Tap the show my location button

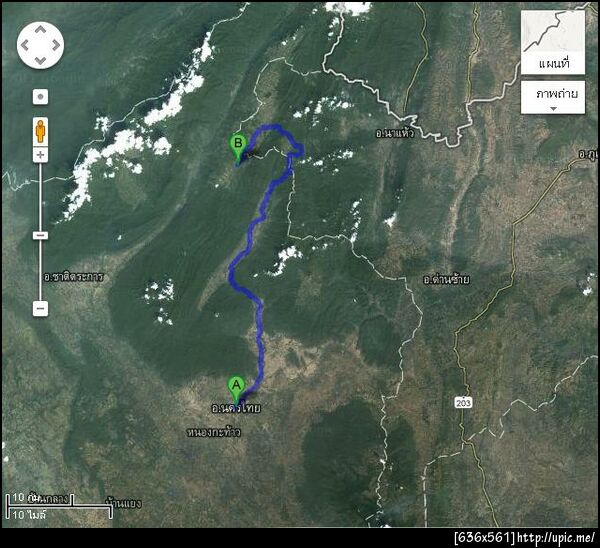pos(40,97)
